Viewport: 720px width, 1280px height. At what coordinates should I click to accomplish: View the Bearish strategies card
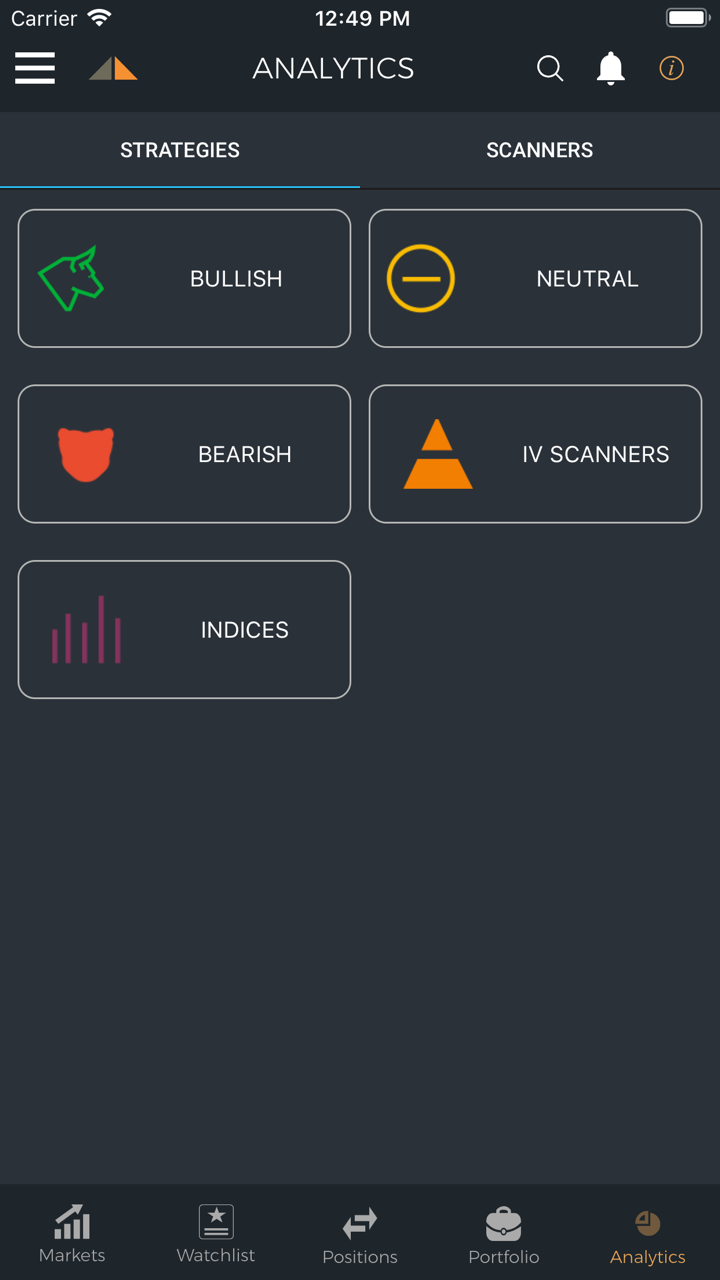point(184,454)
